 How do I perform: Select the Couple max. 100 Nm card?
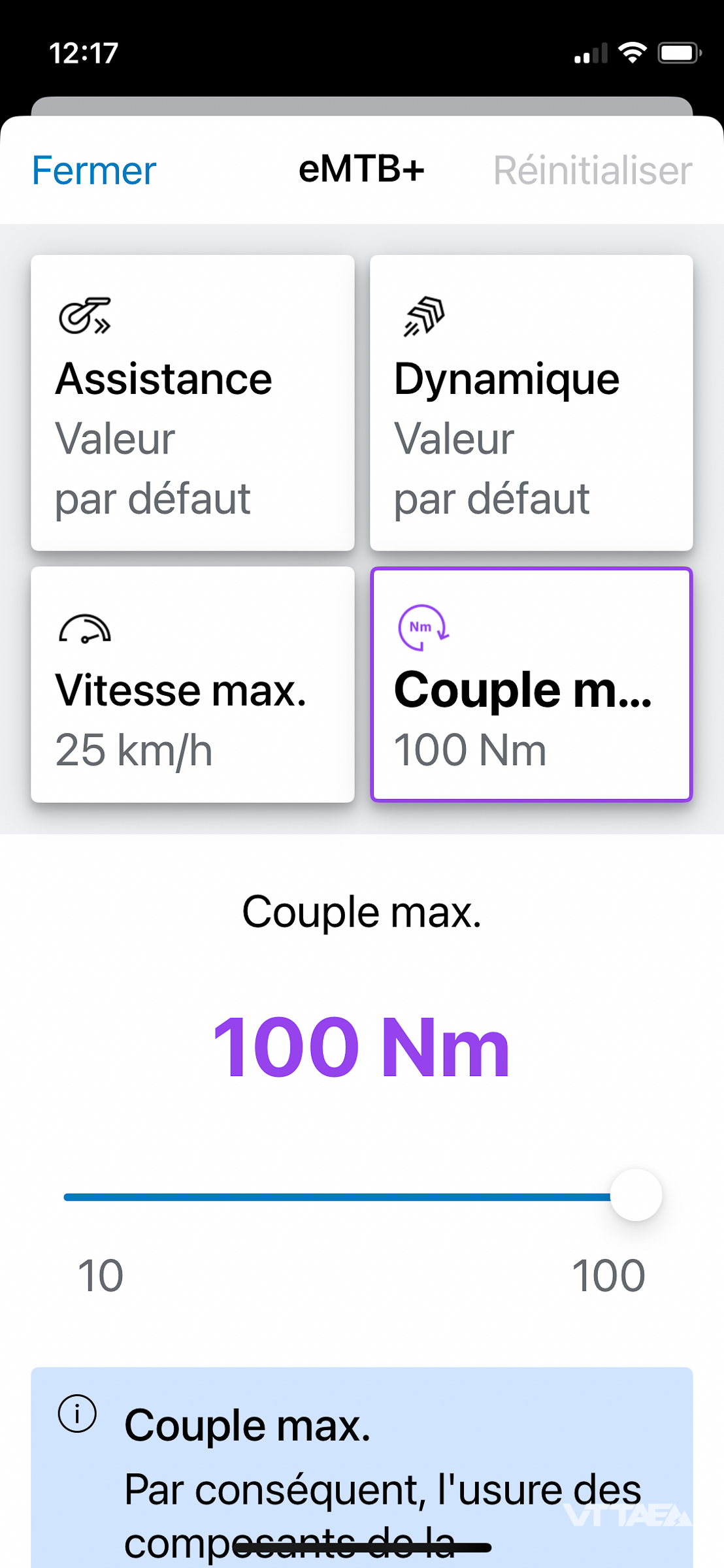tap(531, 684)
